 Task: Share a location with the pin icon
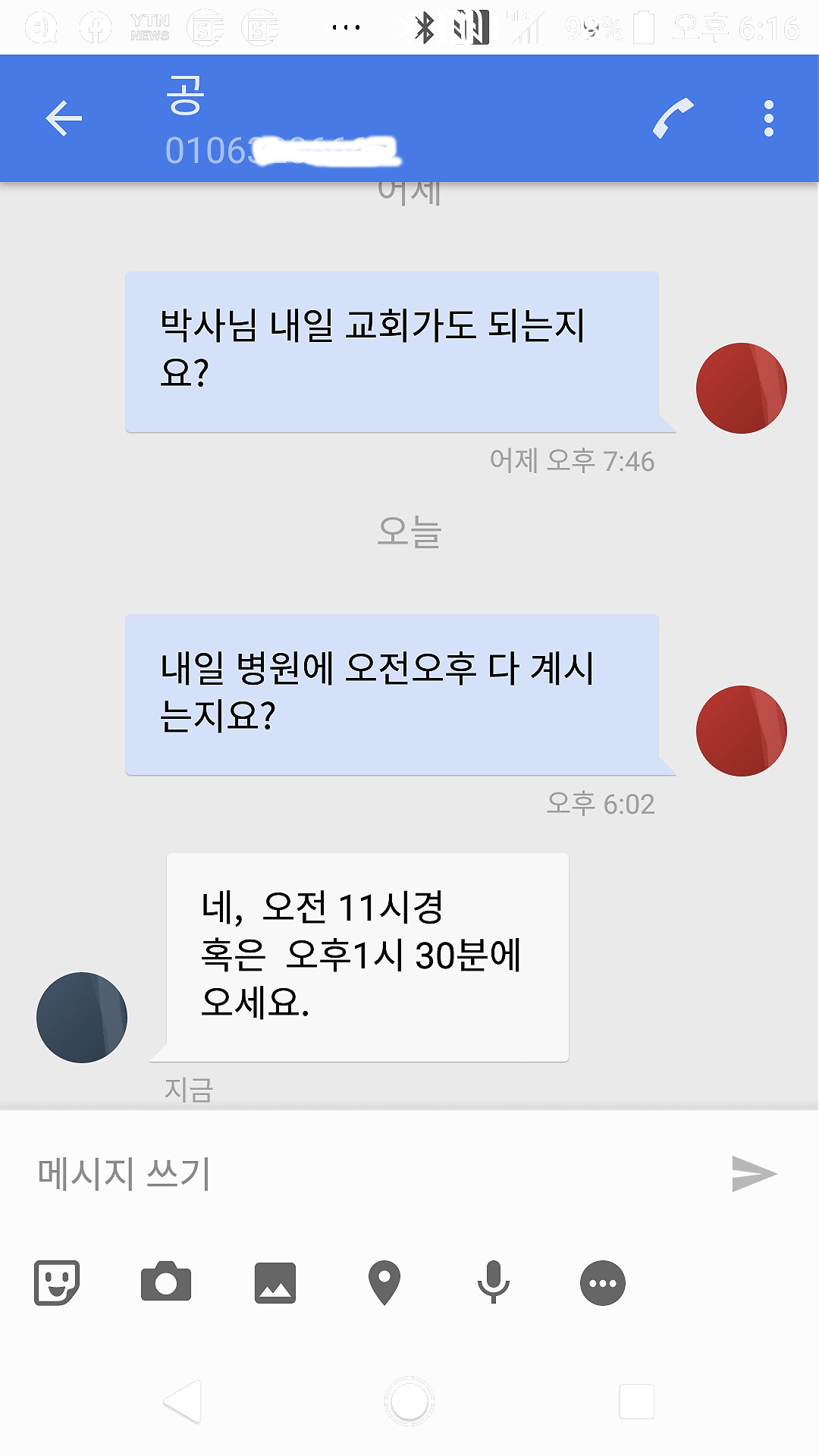pos(384,1283)
